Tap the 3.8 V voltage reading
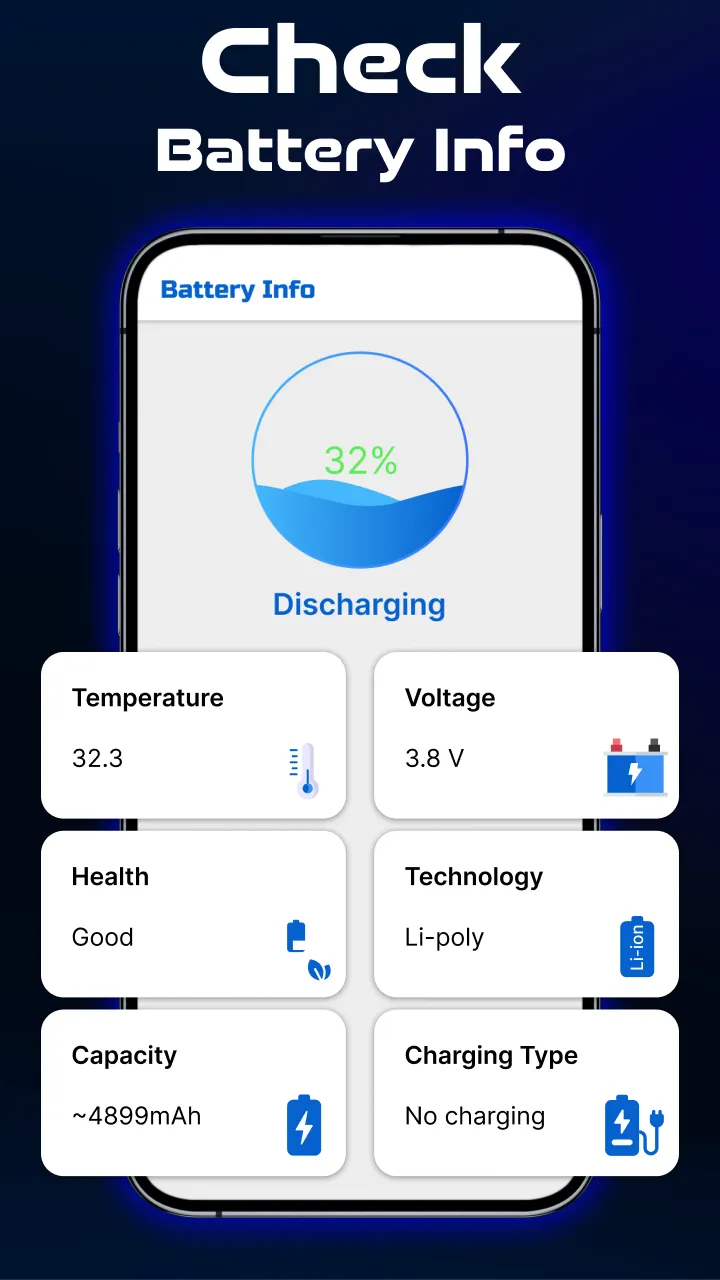The height and width of the screenshot is (1280, 720). 434,758
